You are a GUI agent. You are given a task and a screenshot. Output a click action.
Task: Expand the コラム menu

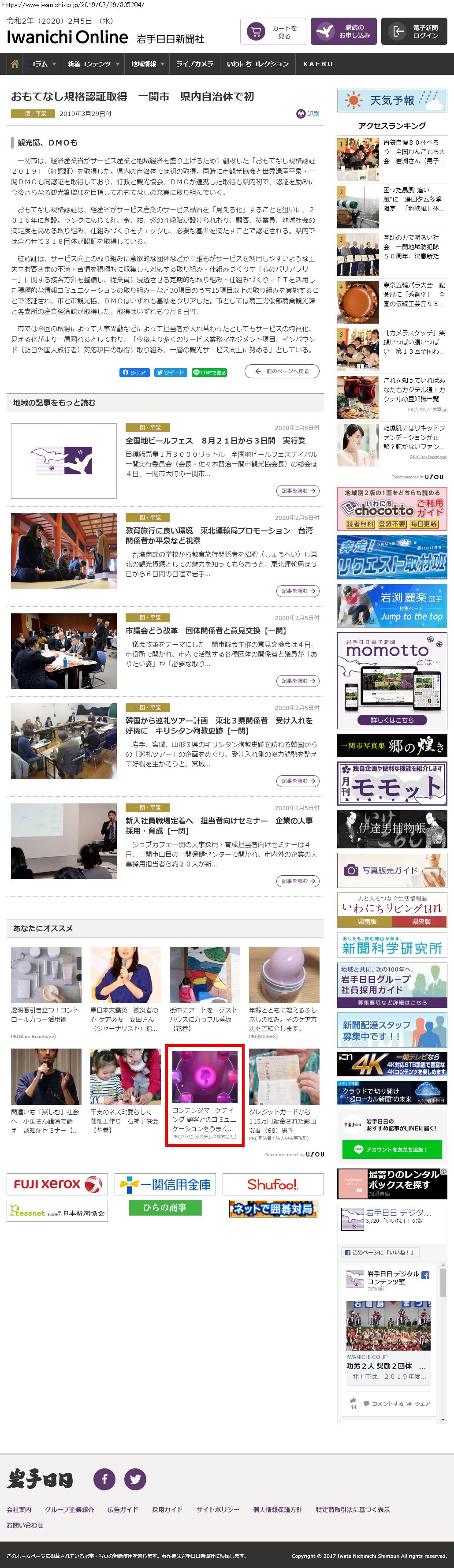[41, 64]
